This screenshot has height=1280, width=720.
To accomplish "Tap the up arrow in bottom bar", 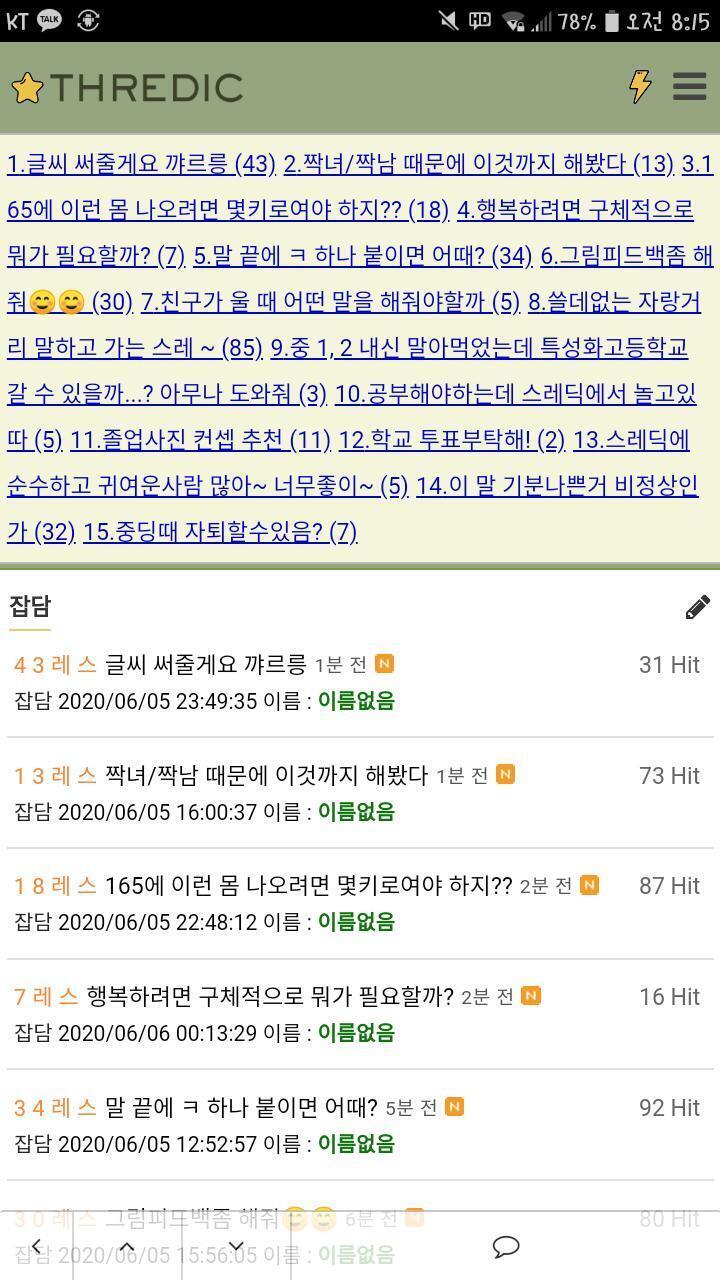I will coord(127,1246).
